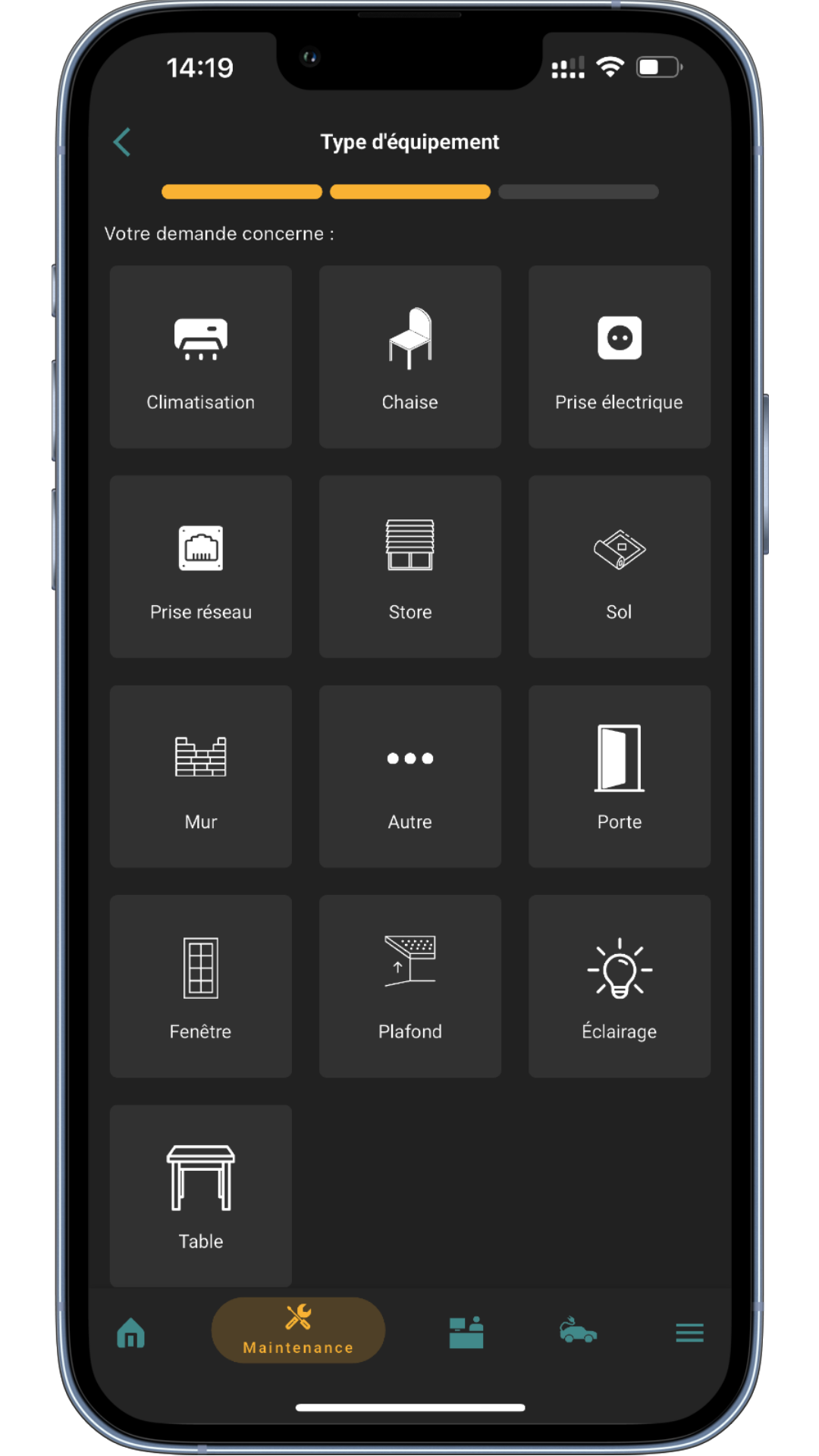This screenshot has height=1456, width=819.
Task: Open the hamburger menu
Action: click(689, 1332)
